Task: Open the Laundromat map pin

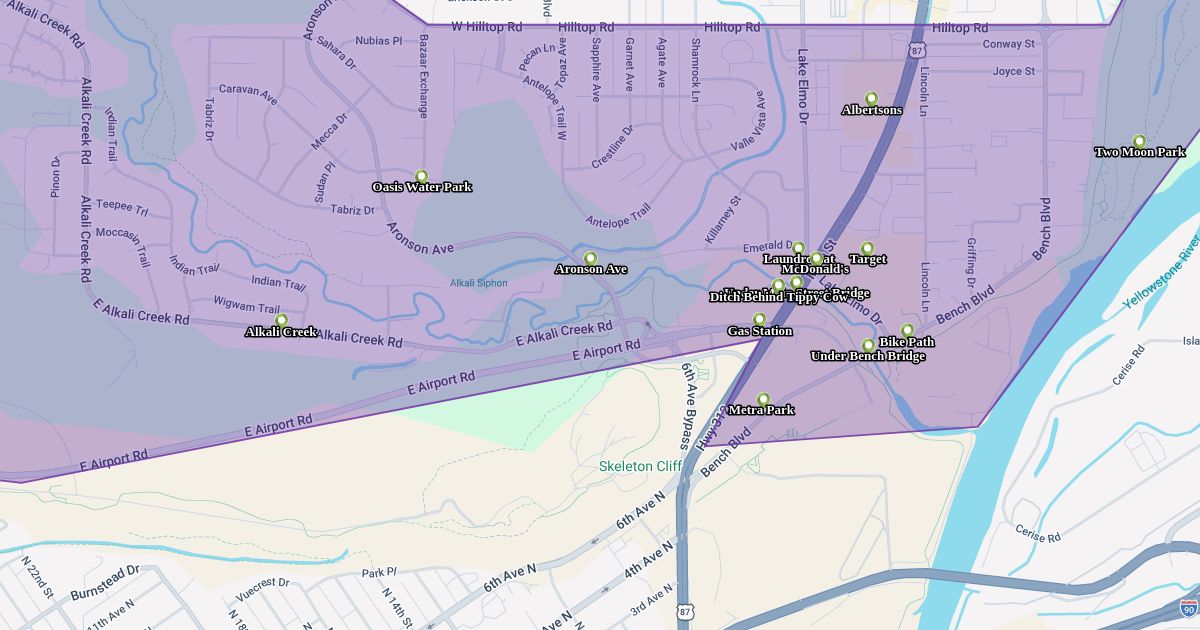Action: tap(798, 248)
